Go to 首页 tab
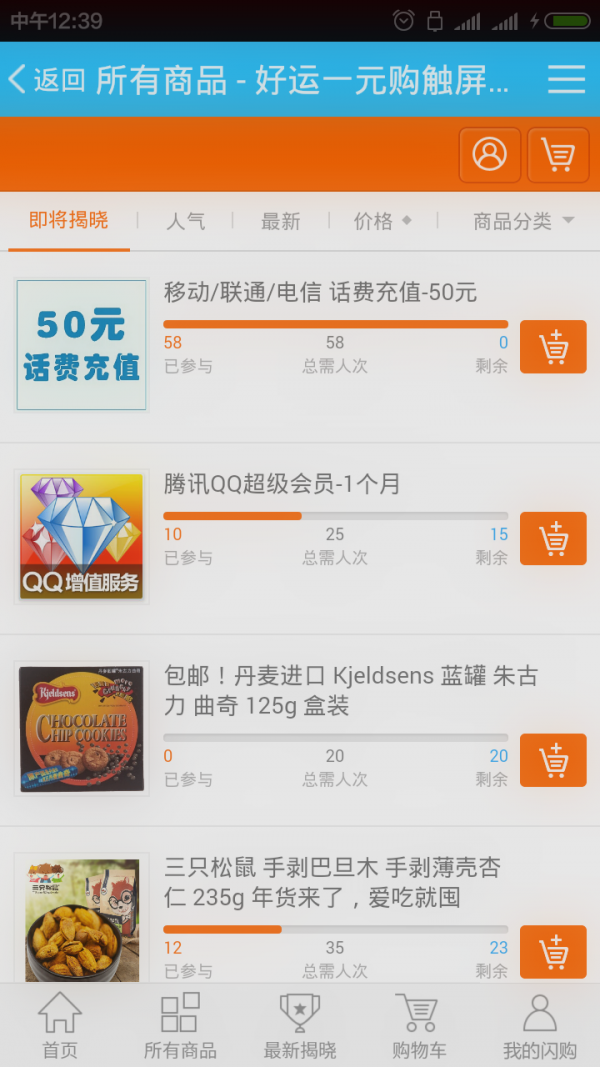 point(60,1025)
